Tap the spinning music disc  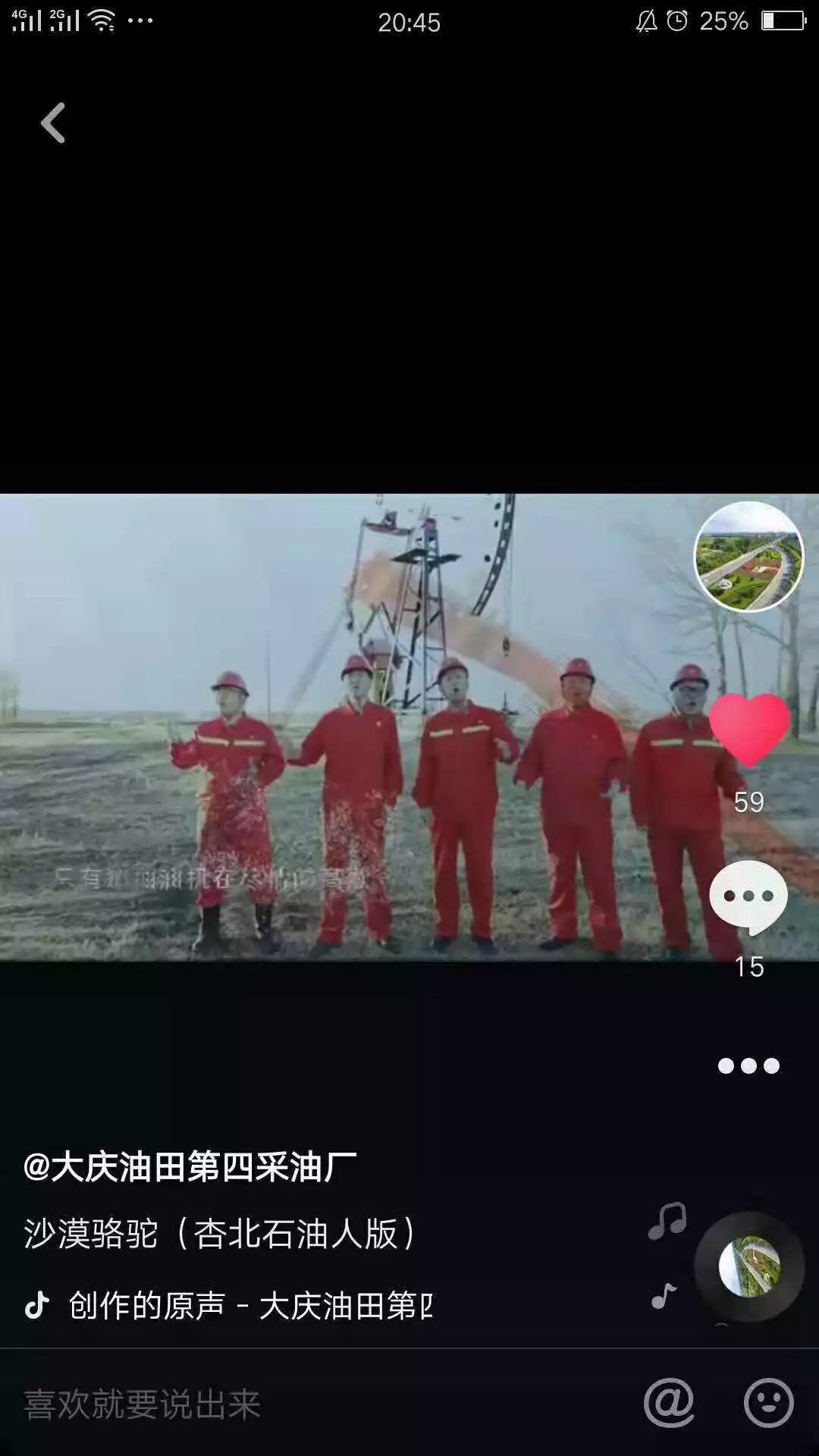[x=749, y=1267]
